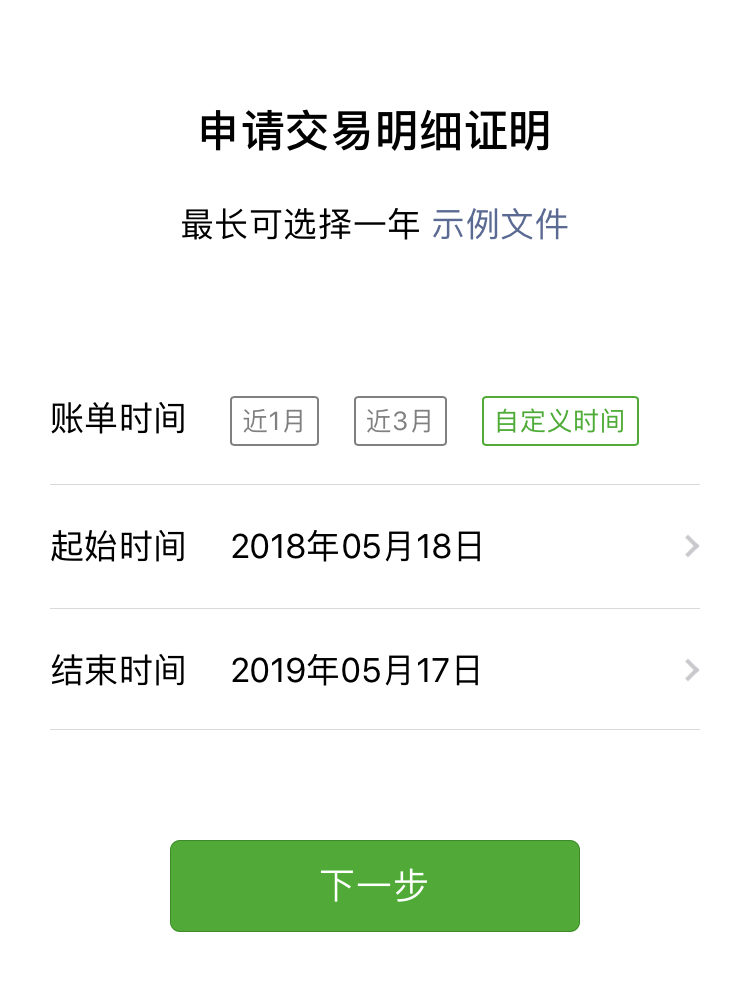The height and width of the screenshot is (993, 750).
Task: Open the start date picker
Action: (x=375, y=546)
